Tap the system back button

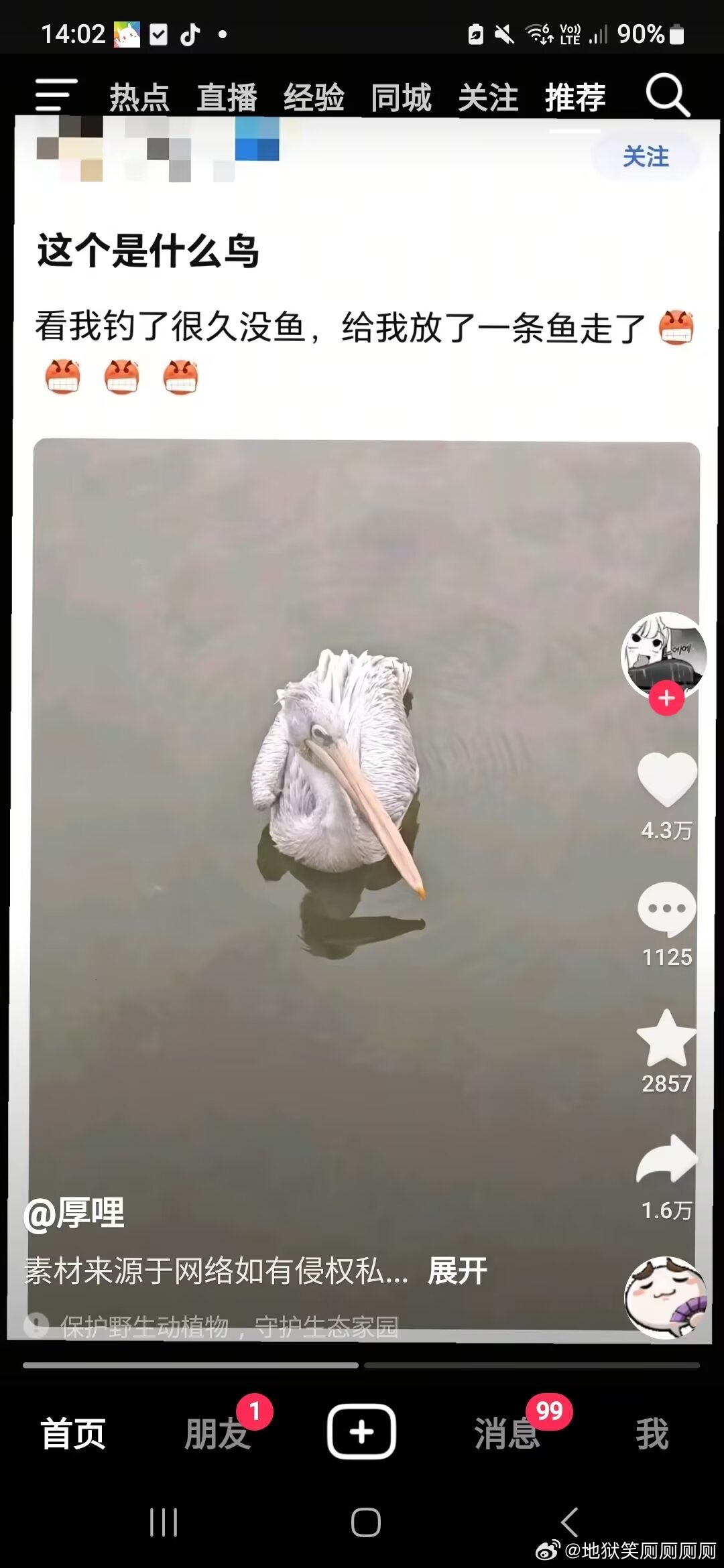coord(570,1522)
